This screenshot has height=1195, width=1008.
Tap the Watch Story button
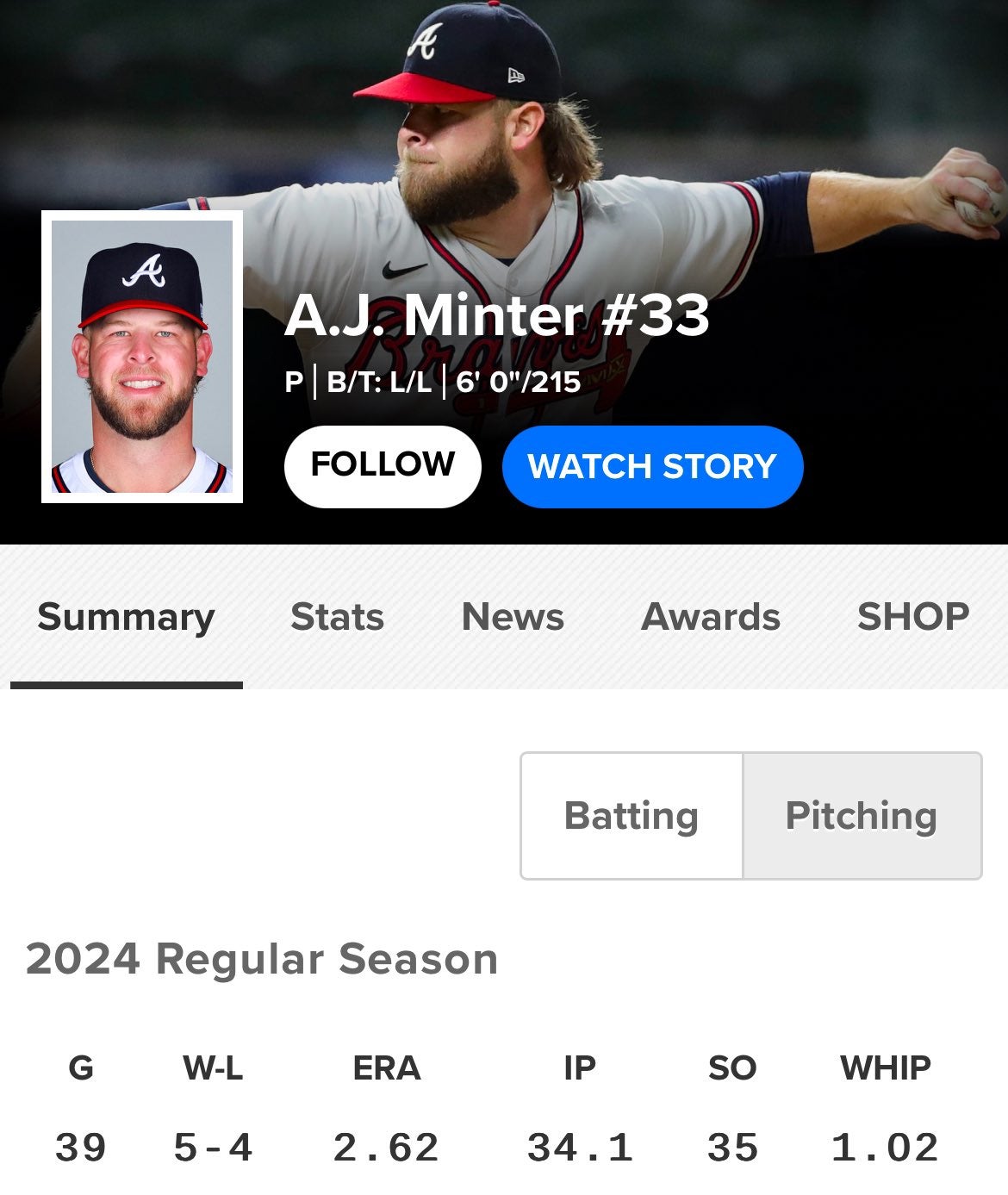(652, 466)
